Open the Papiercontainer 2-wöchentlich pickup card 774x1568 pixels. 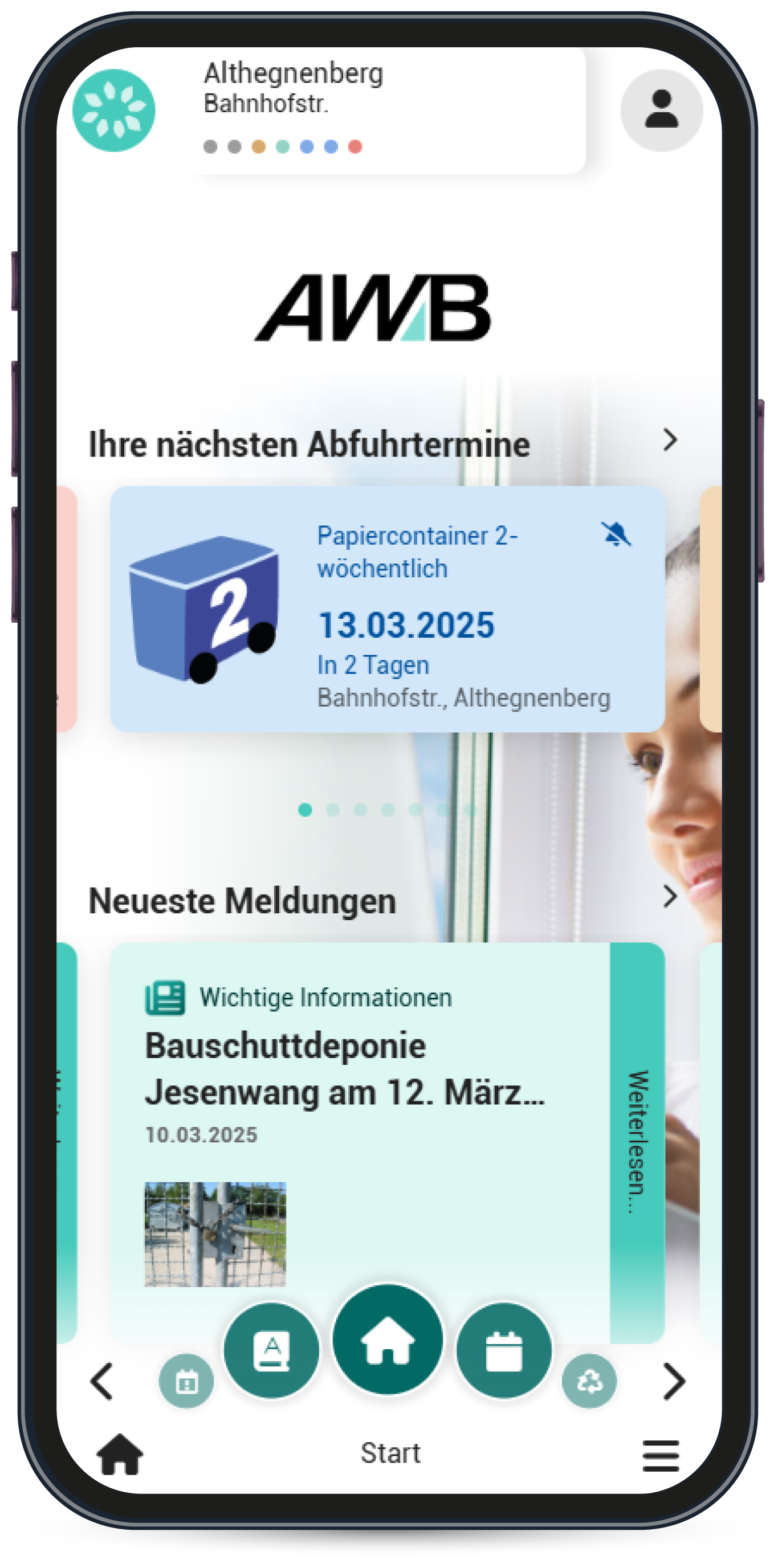[x=388, y=609]
